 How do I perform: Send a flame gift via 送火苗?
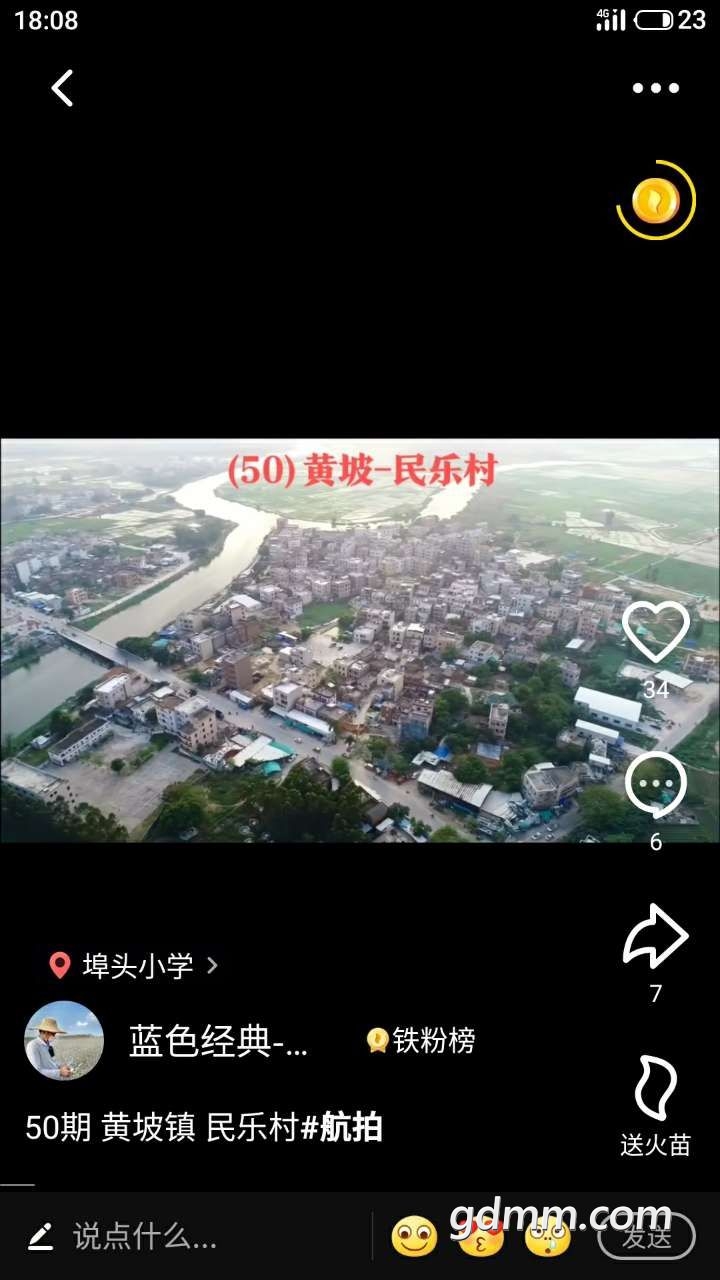pos(655,1089)
